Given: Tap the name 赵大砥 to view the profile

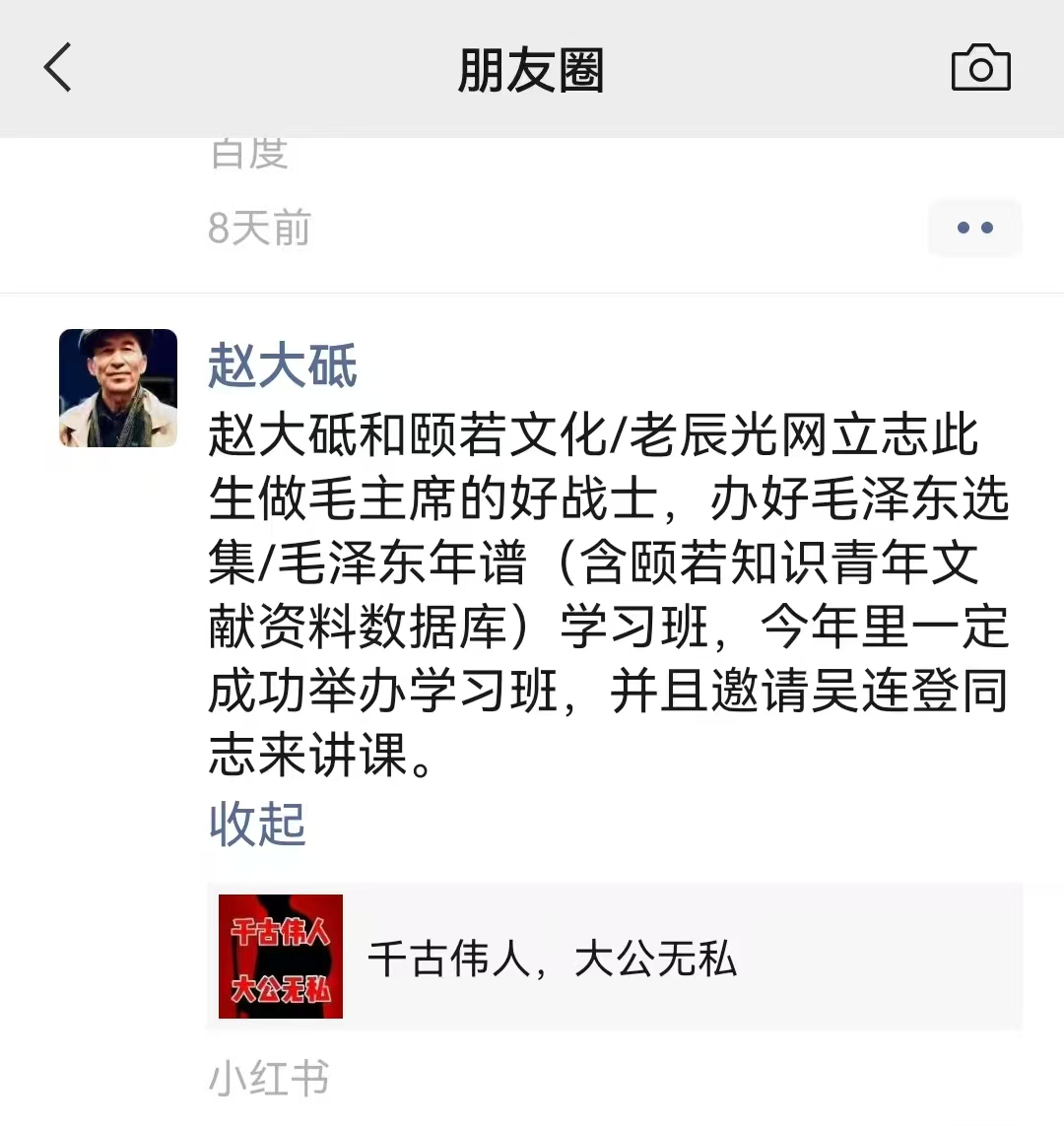Looking at the screenshot, I should click(x=282, y=365).
